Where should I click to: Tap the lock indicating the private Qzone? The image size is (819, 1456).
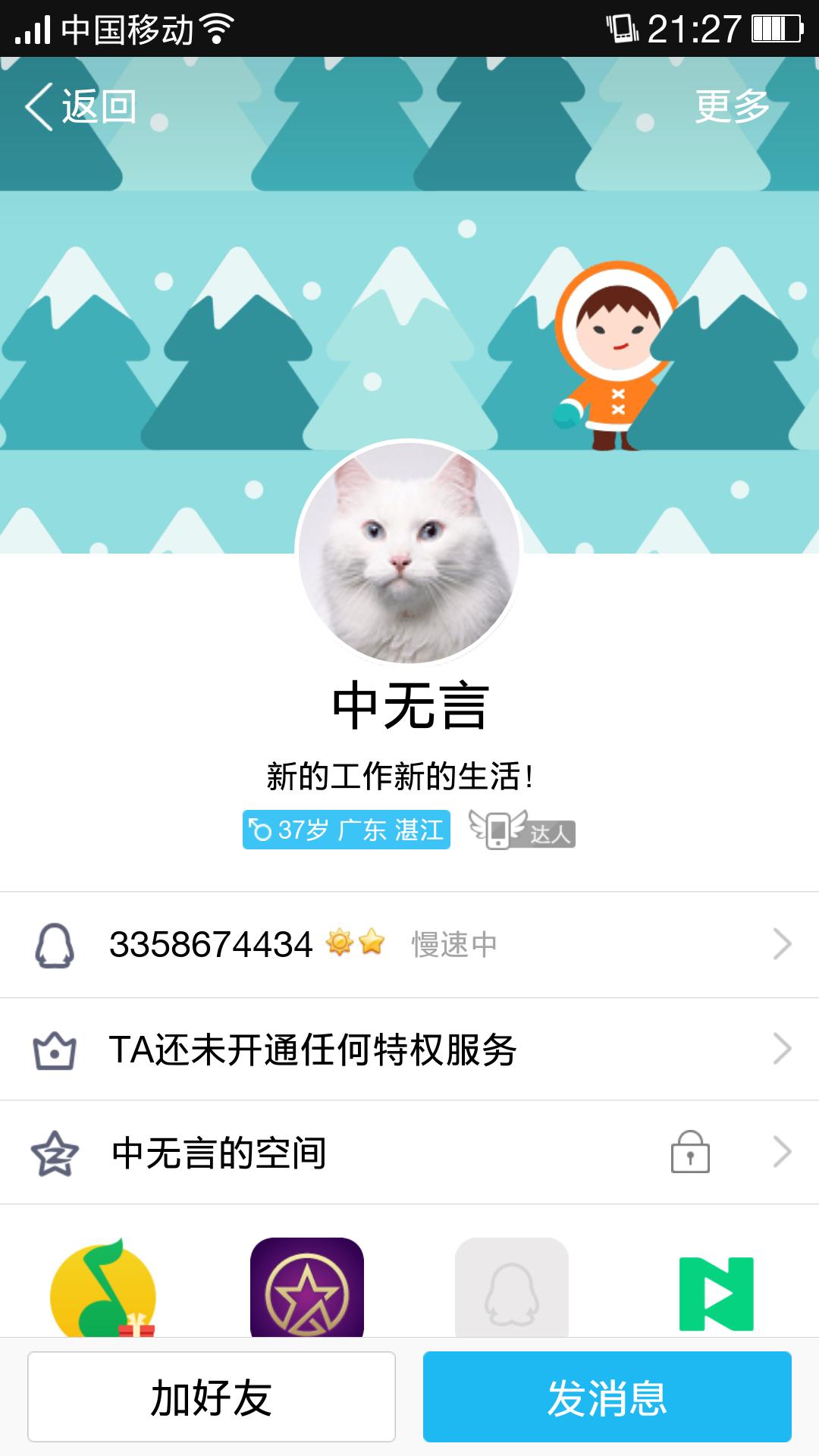[689, 1151]
